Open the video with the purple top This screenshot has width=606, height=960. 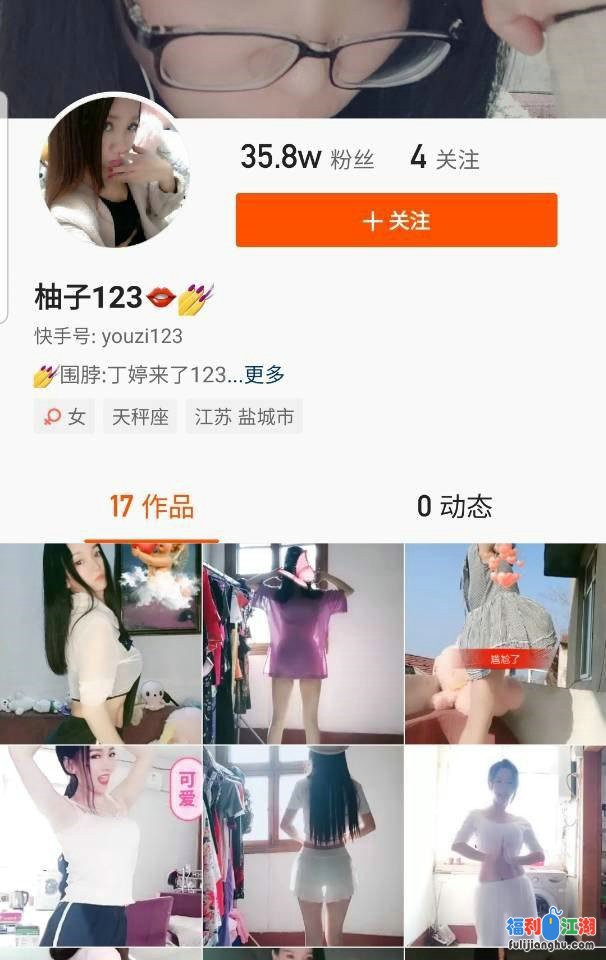click(x=302, y=643)
